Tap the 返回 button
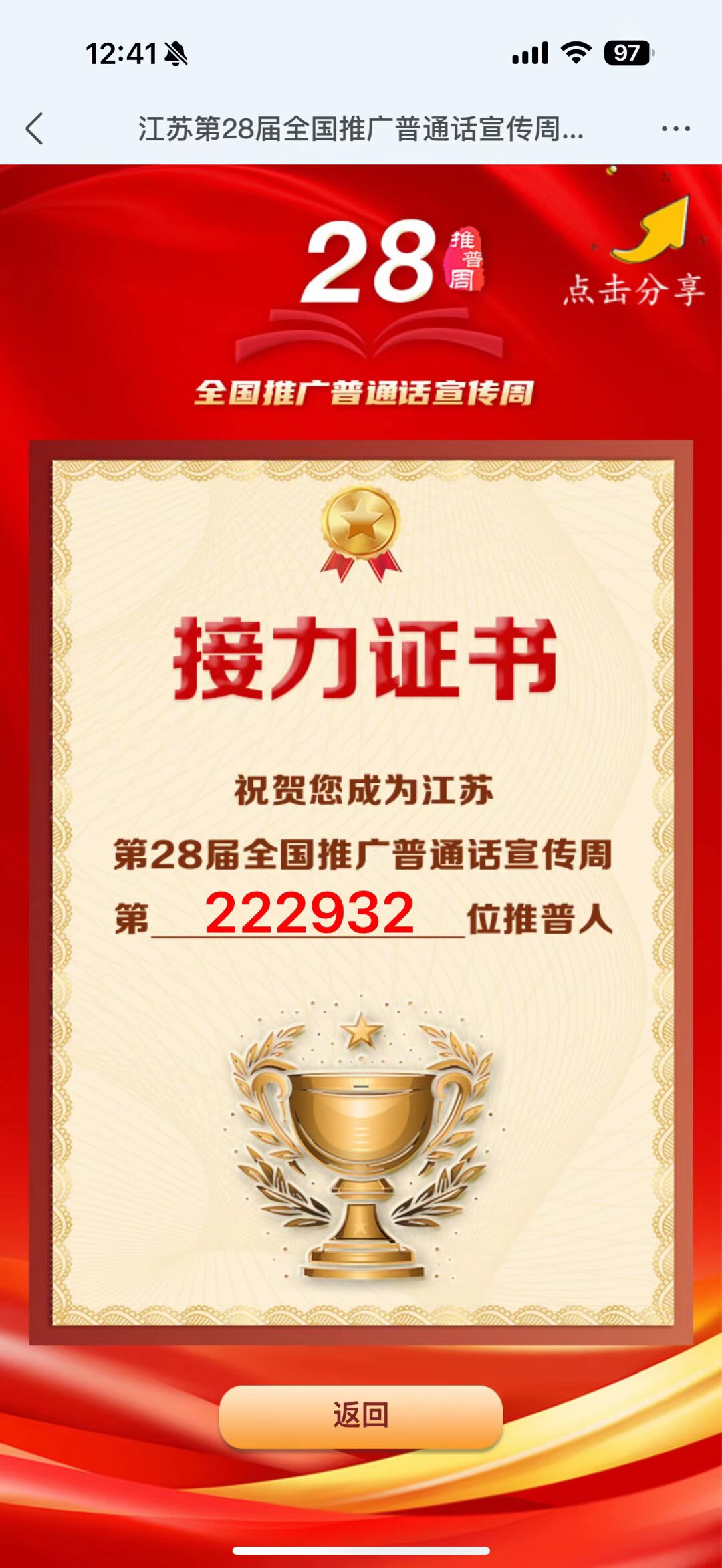Viewport: 722px width, 1568px height. [x=360, y=1416]
